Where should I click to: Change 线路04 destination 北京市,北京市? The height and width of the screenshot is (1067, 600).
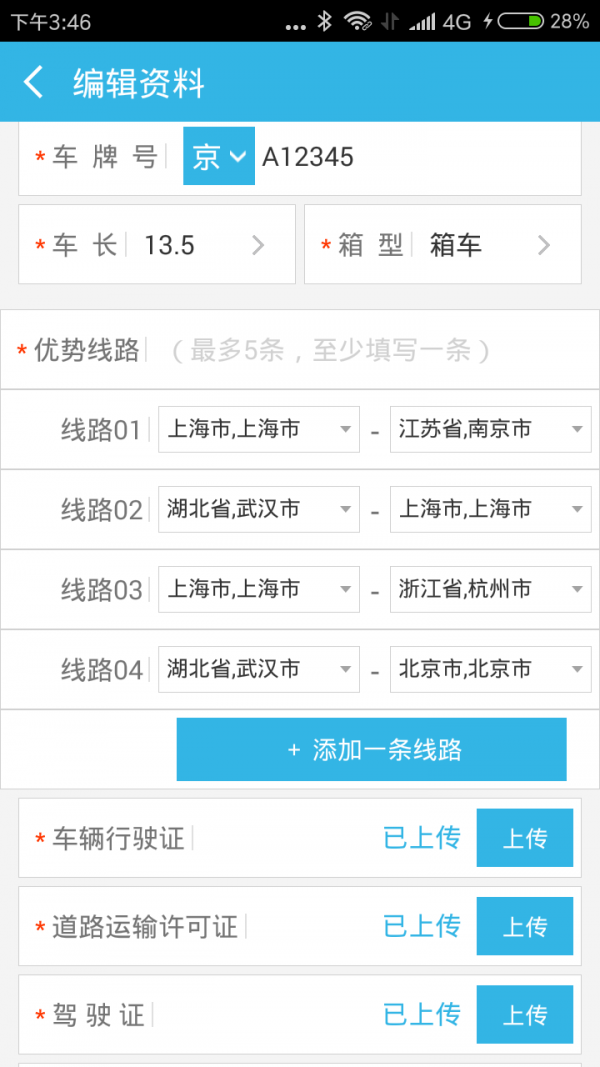tap(490, 670)
